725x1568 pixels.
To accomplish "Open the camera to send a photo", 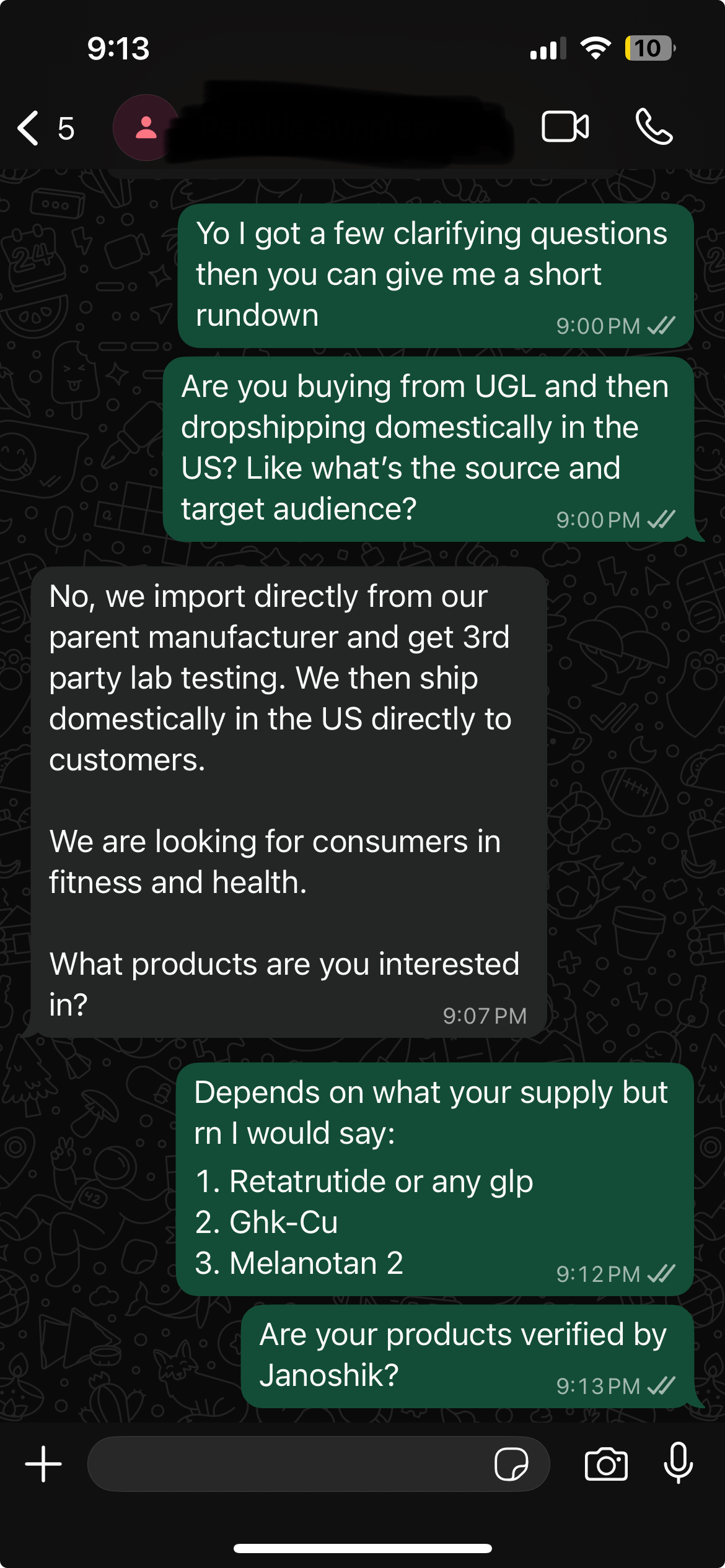I will coord(606,1464).
